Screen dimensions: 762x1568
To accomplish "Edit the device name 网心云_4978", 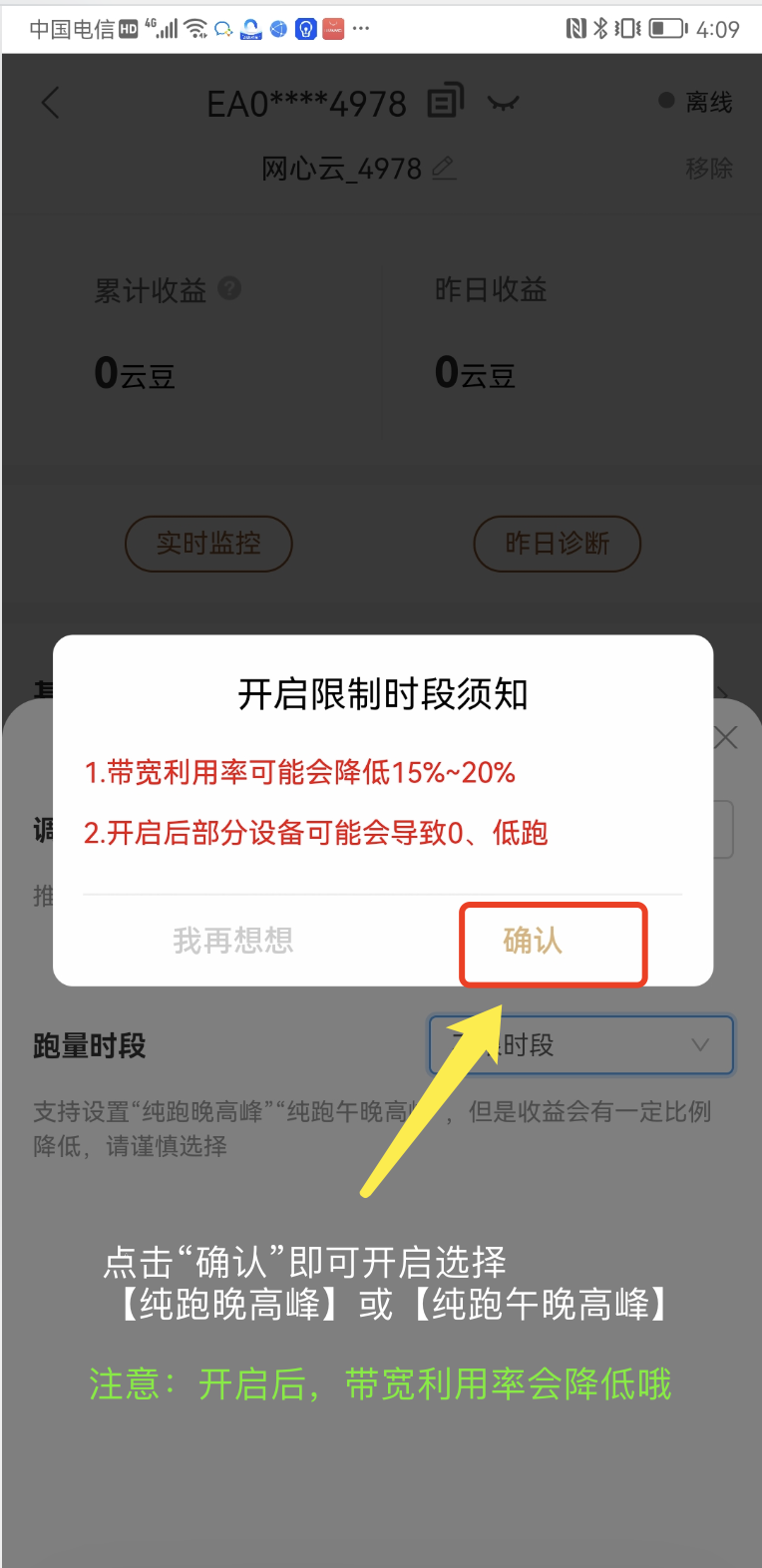I will pyautogui.click(x=445, y=168).
